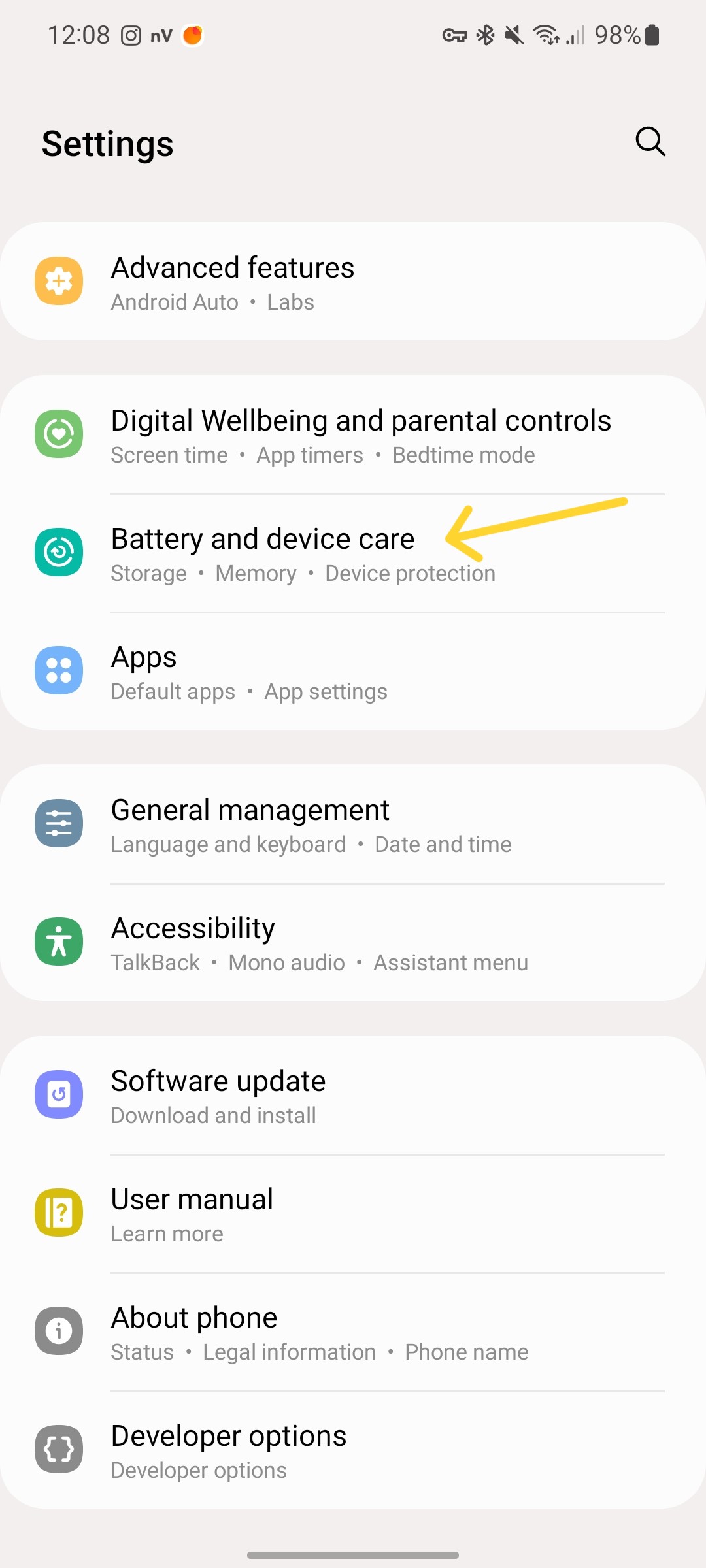
Task: Open Accessibility settings
Action: (x=353, y=943)
